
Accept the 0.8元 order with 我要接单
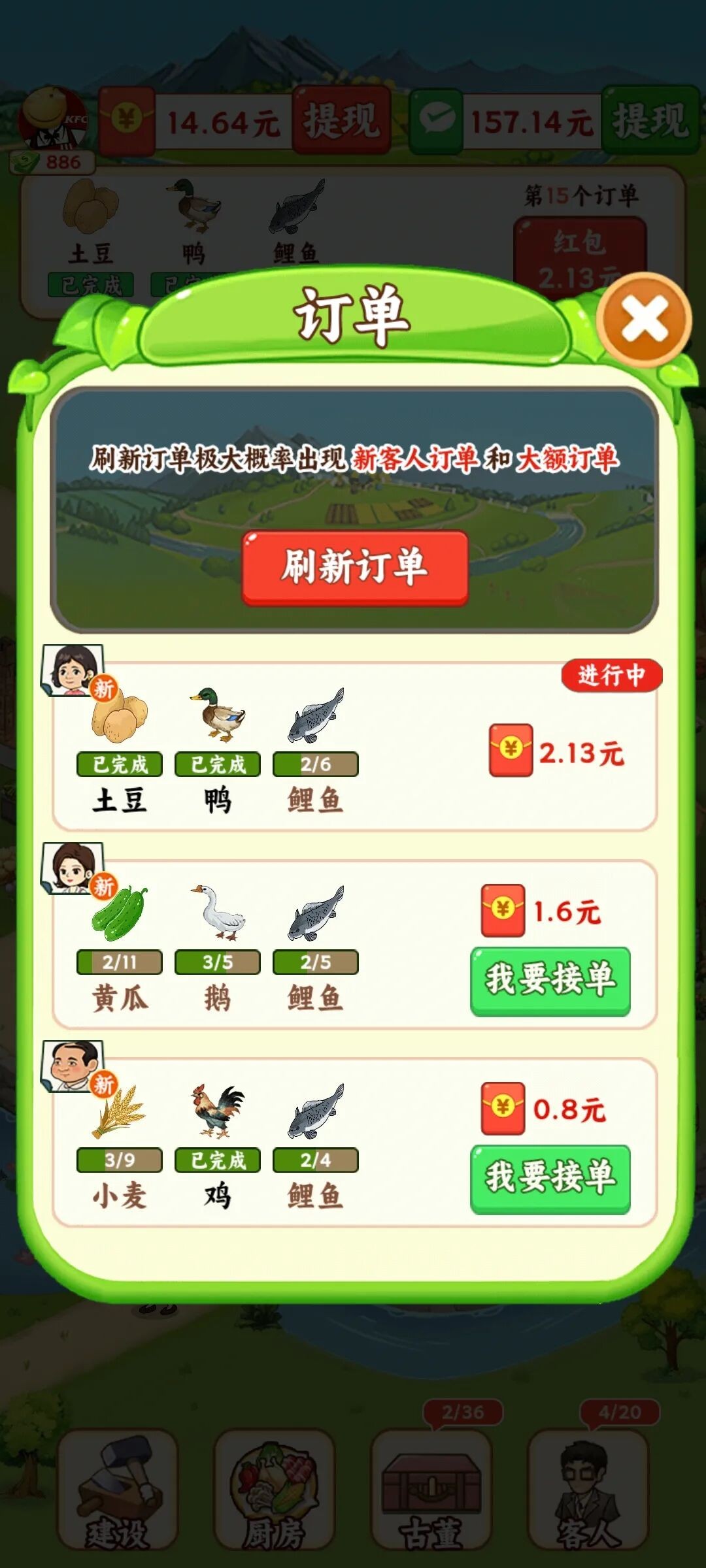click(x=550, y=1178)
